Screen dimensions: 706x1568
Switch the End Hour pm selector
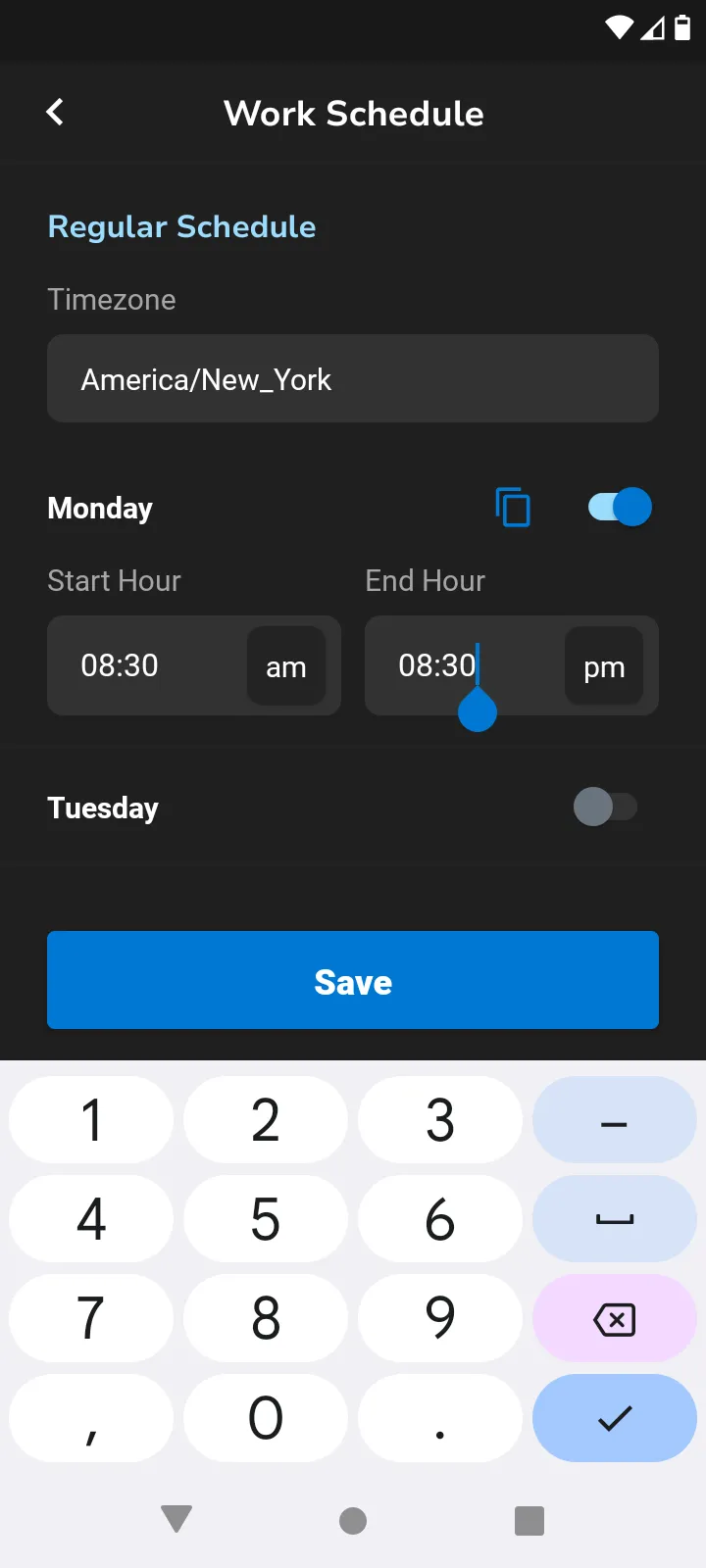point(604,666)
